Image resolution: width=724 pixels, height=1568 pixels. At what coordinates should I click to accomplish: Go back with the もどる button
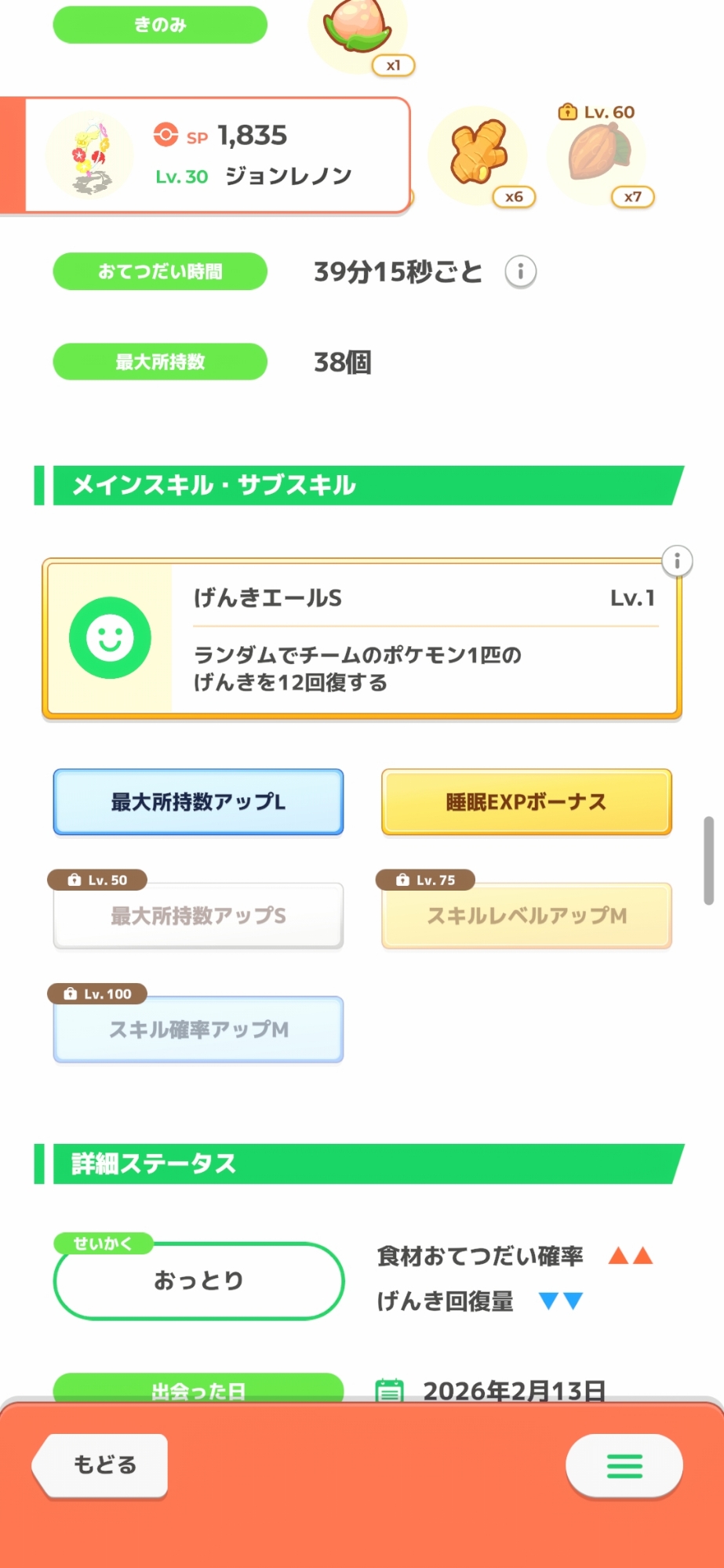(x=102, y=1465)
